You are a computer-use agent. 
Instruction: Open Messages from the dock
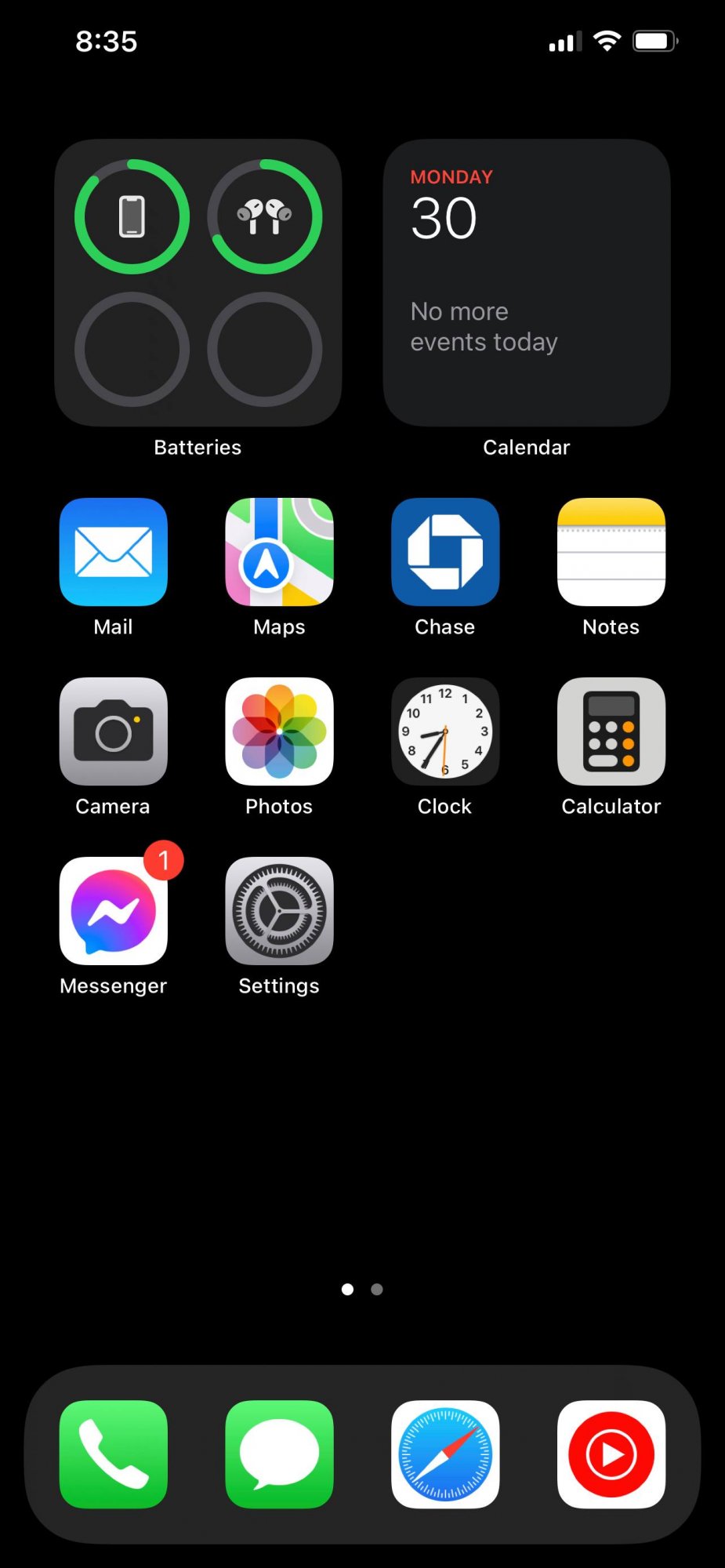(279, 1454)
